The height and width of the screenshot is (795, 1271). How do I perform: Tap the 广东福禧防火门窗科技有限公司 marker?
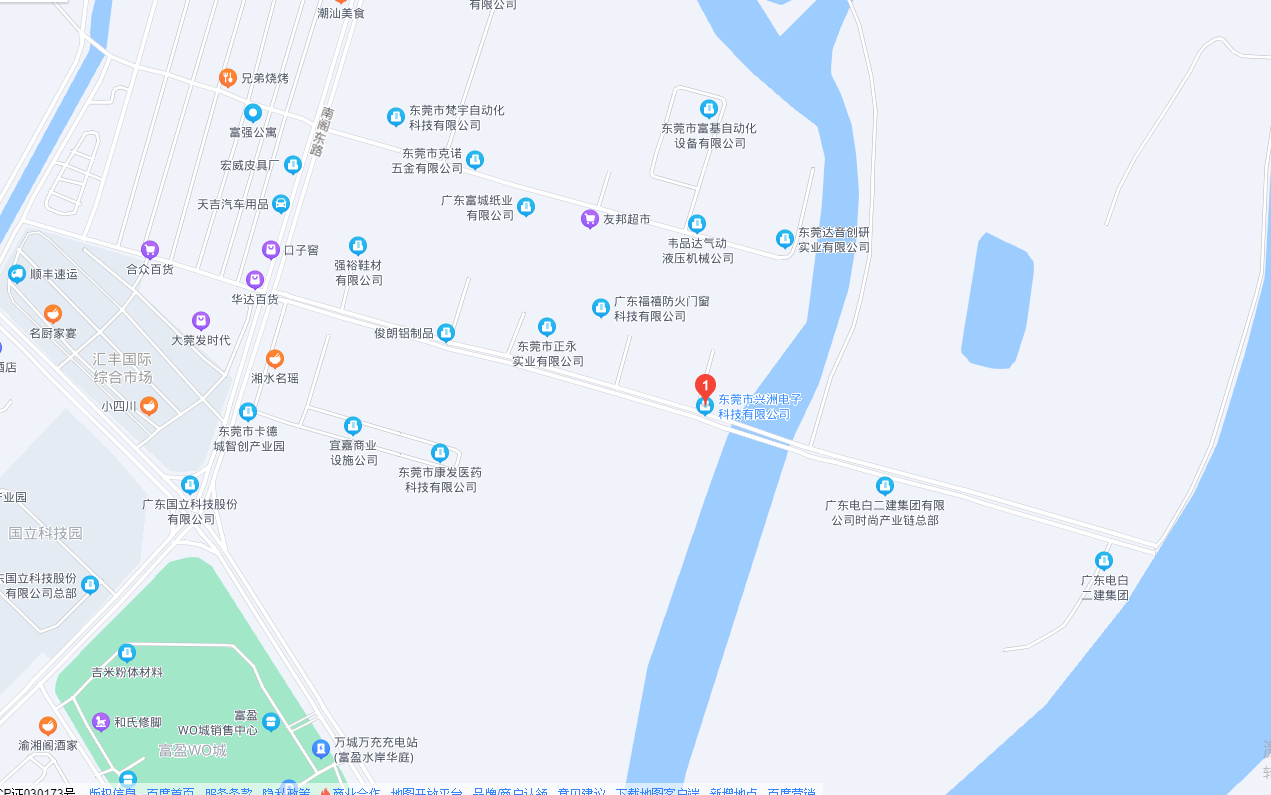[x=601, y=308]
